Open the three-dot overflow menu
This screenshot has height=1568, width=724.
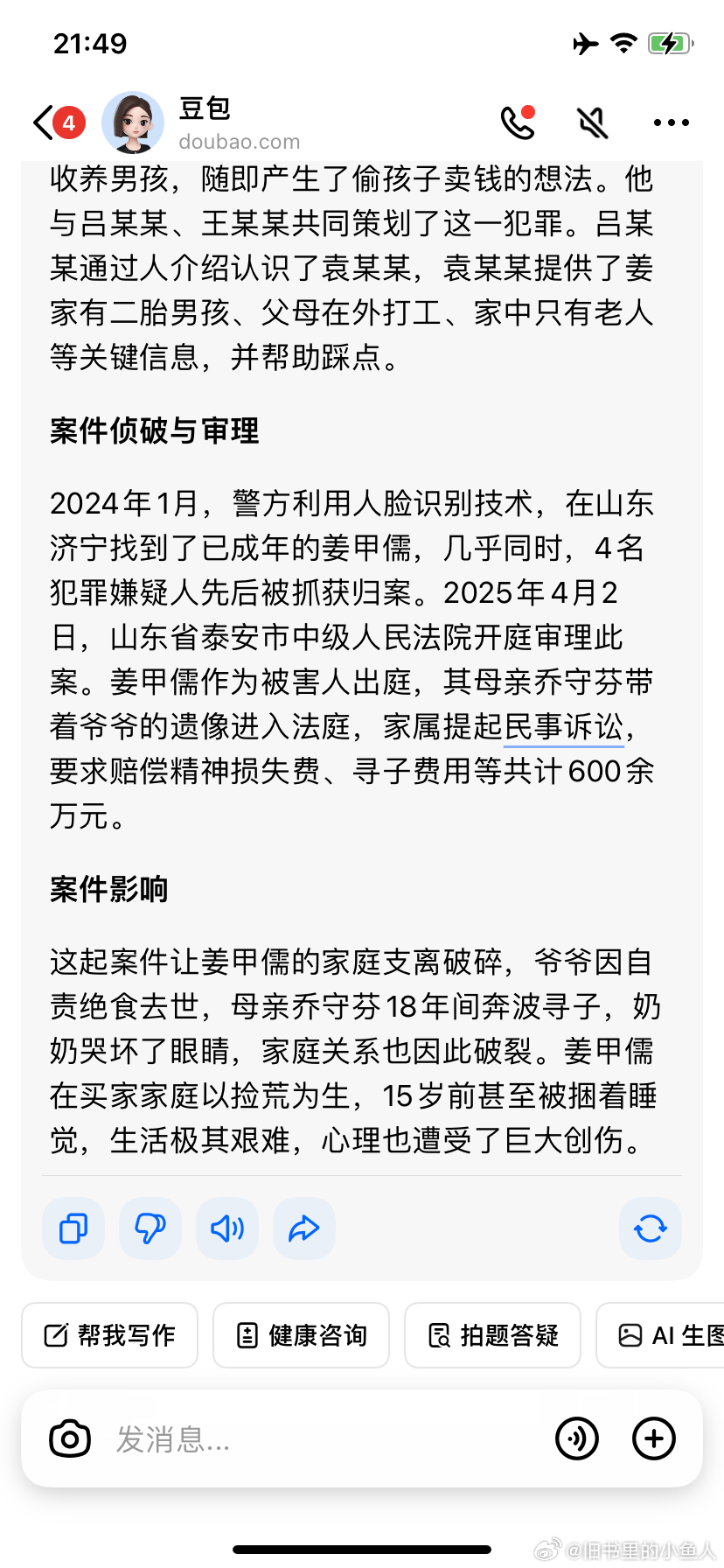(x=672, y=122)
